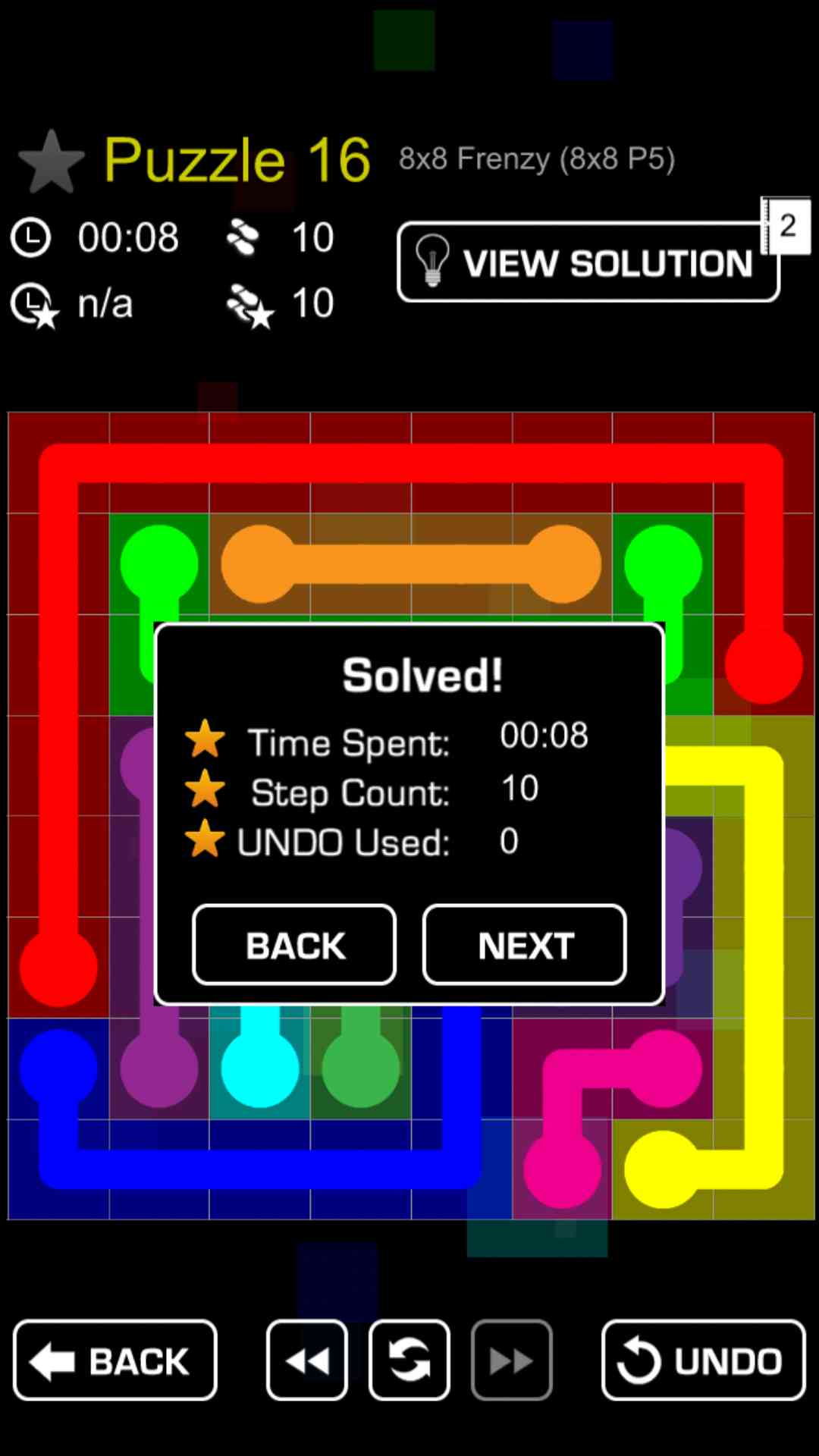Viewport: 819px width, 1456px height.
Task: Tap NEXT in the Solved dialog
Action: [524, 945]
